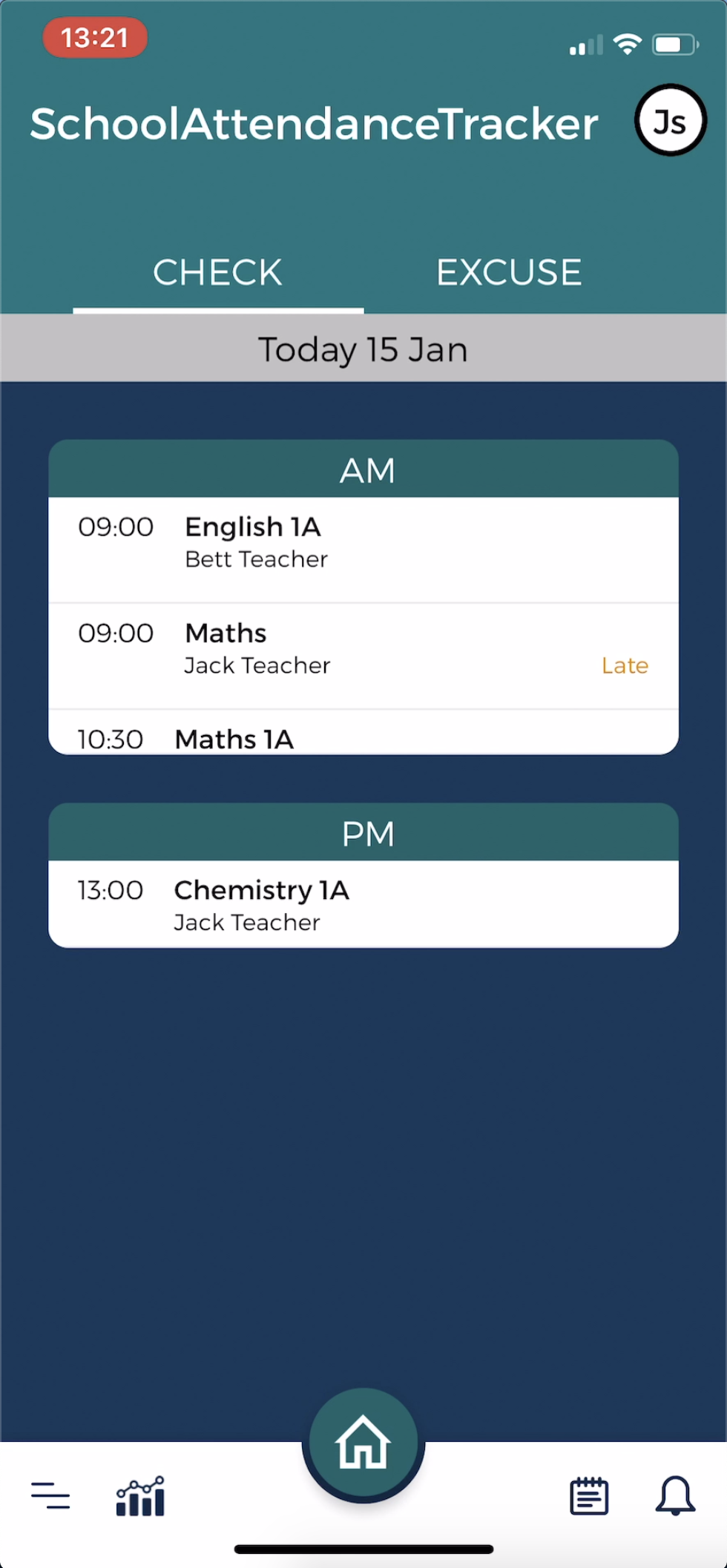Select the CHECK tab
Screen dimensions: 727x1568
click(x=217, y=273)
